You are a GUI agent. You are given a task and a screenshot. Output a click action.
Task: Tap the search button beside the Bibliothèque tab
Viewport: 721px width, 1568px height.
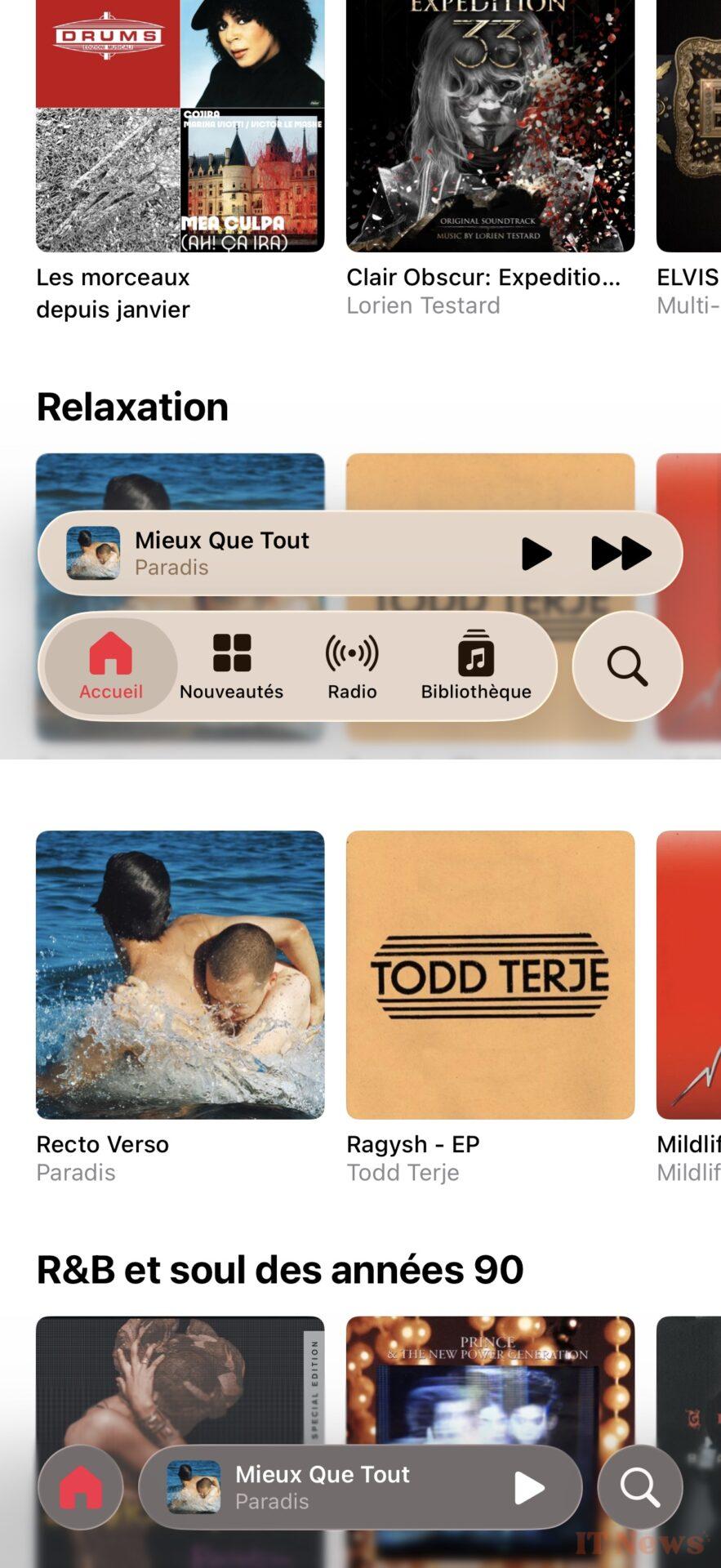click(627, 666)
